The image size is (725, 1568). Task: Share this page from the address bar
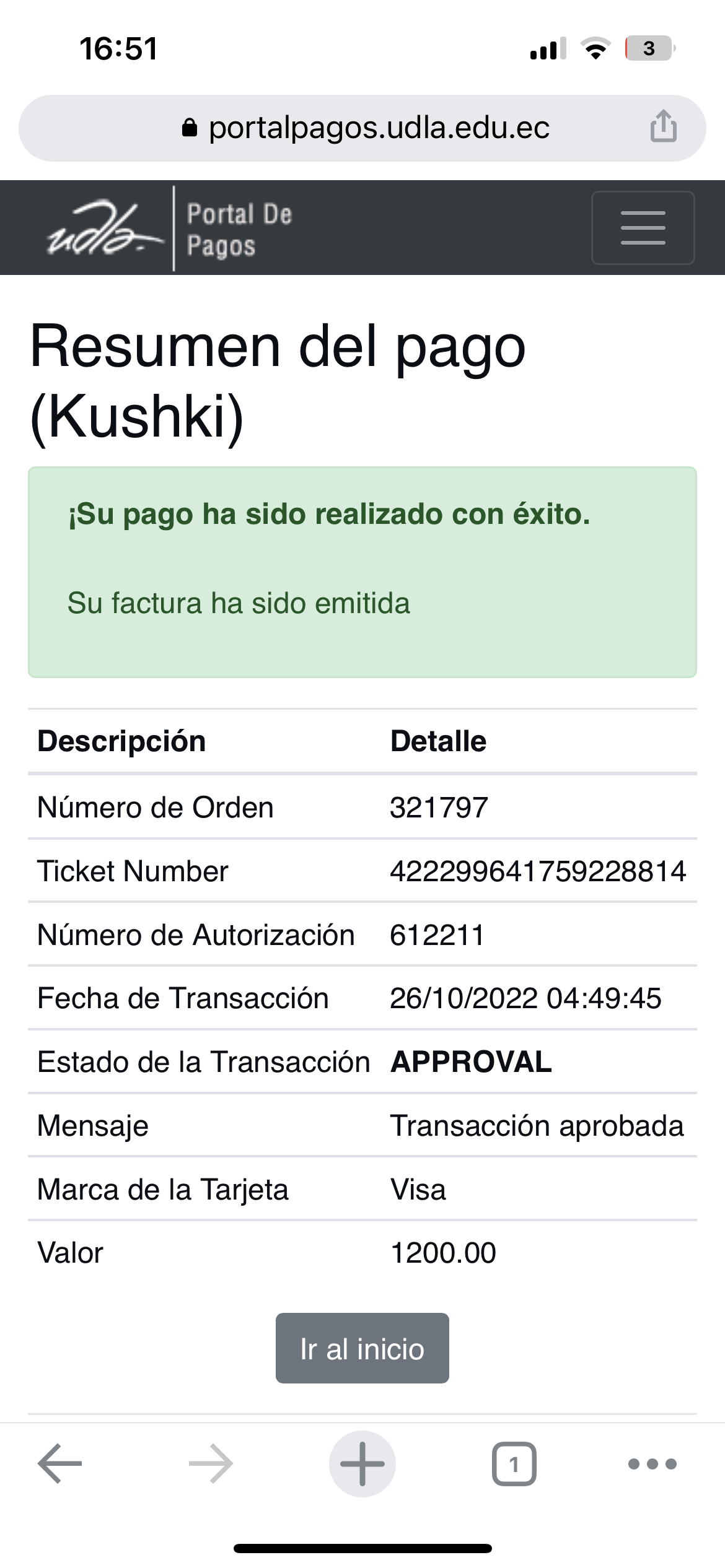(x=663, y=127)
